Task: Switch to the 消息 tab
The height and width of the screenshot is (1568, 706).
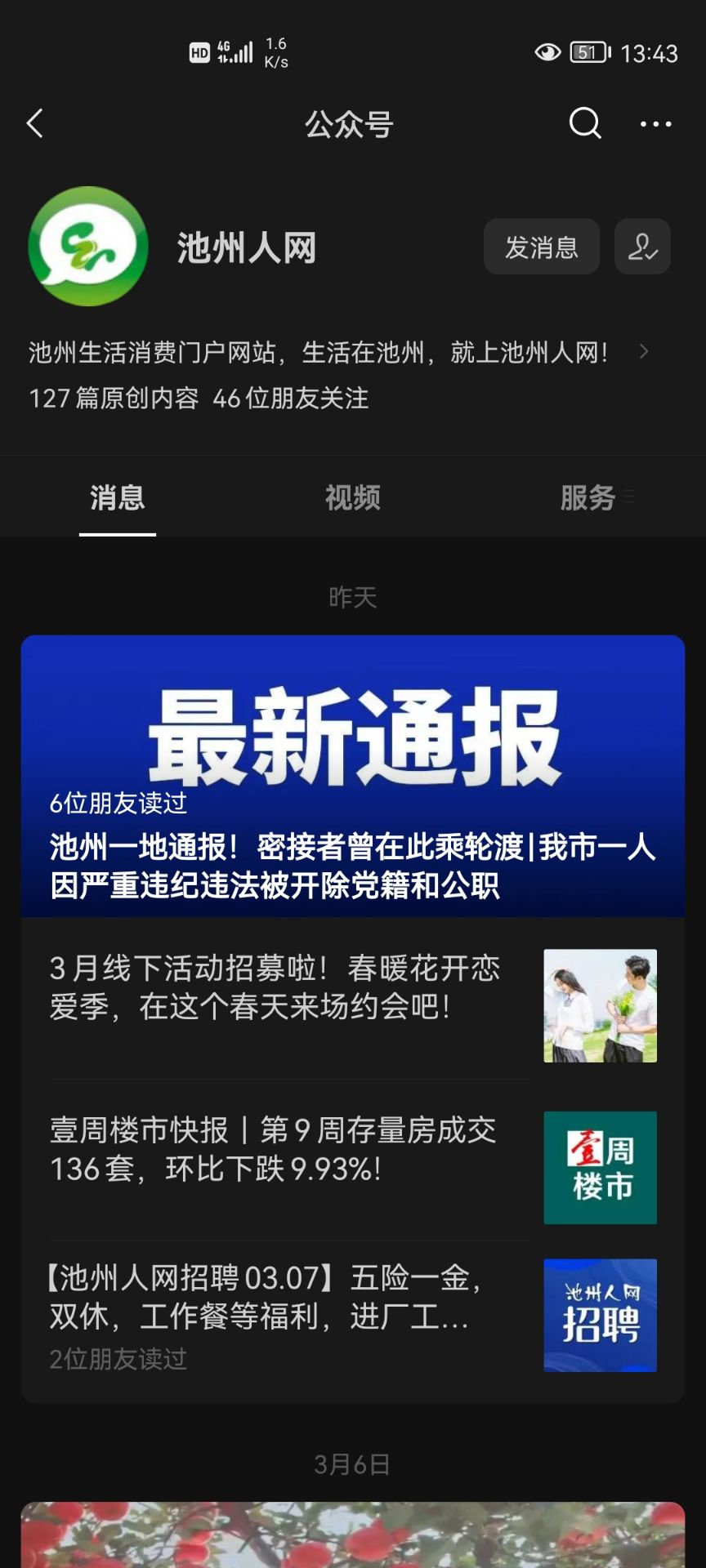Action: click(118, 497)
